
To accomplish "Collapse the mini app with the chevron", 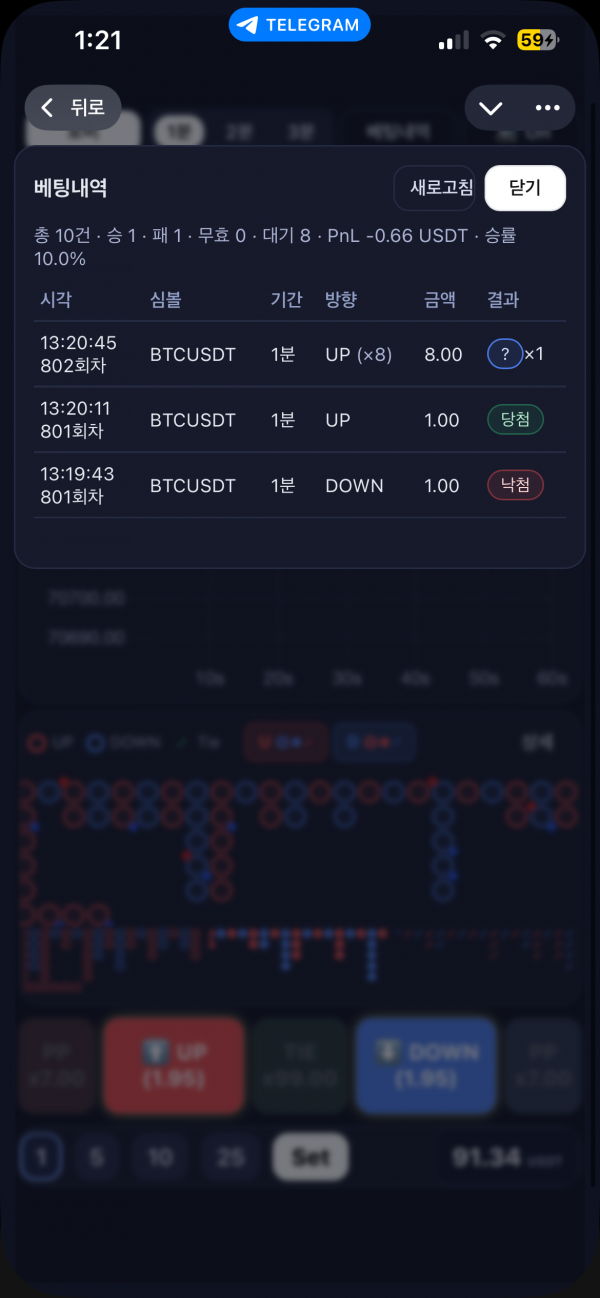I will [x=491, y=108].
